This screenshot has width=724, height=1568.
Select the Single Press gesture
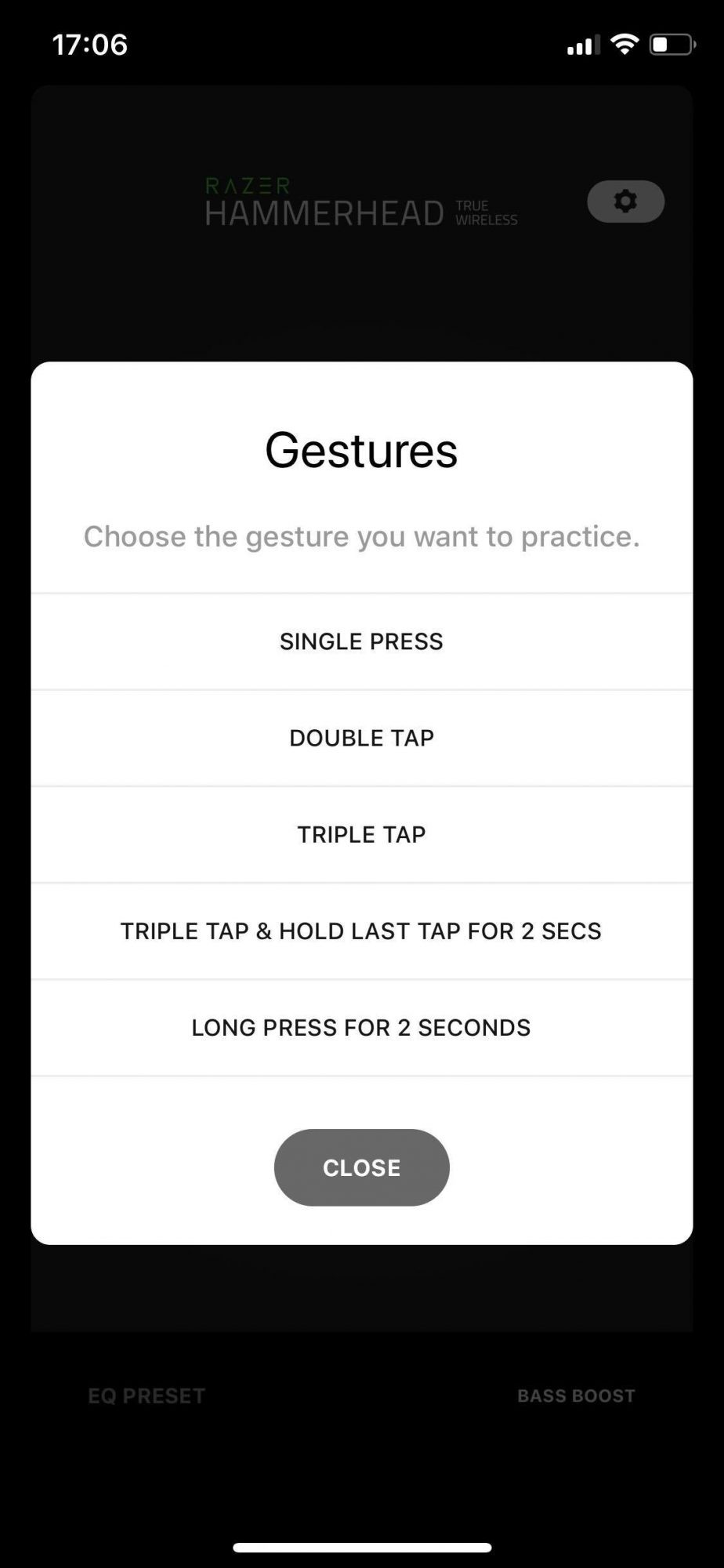(x=361, y=641)
